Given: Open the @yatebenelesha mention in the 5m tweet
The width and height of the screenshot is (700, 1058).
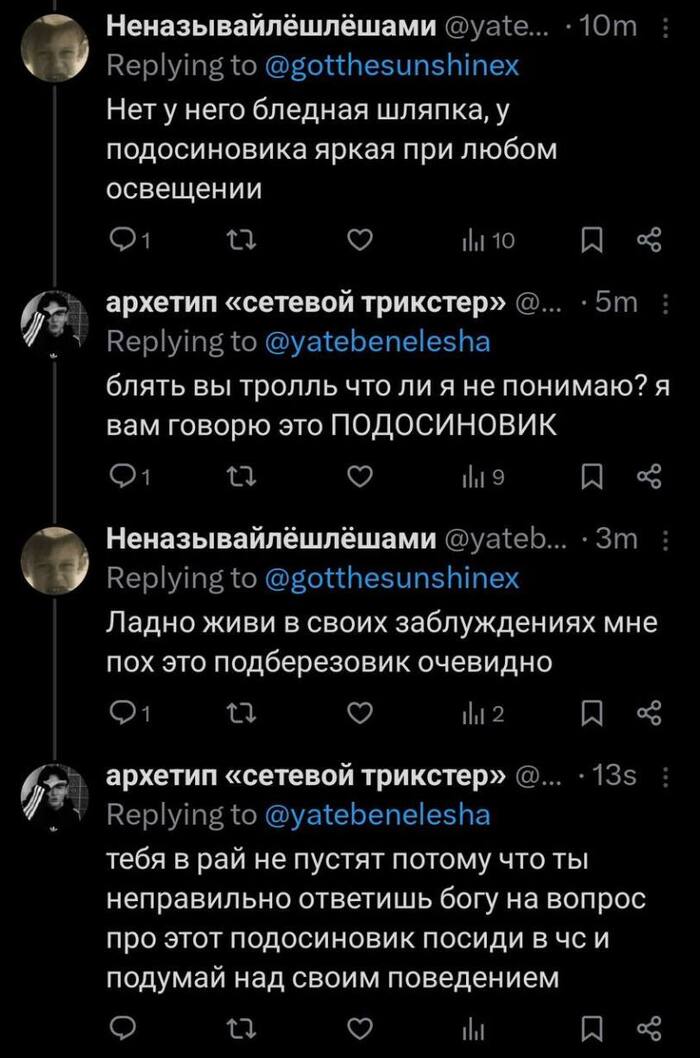Looking at the screenshot, I should point(377,342).
